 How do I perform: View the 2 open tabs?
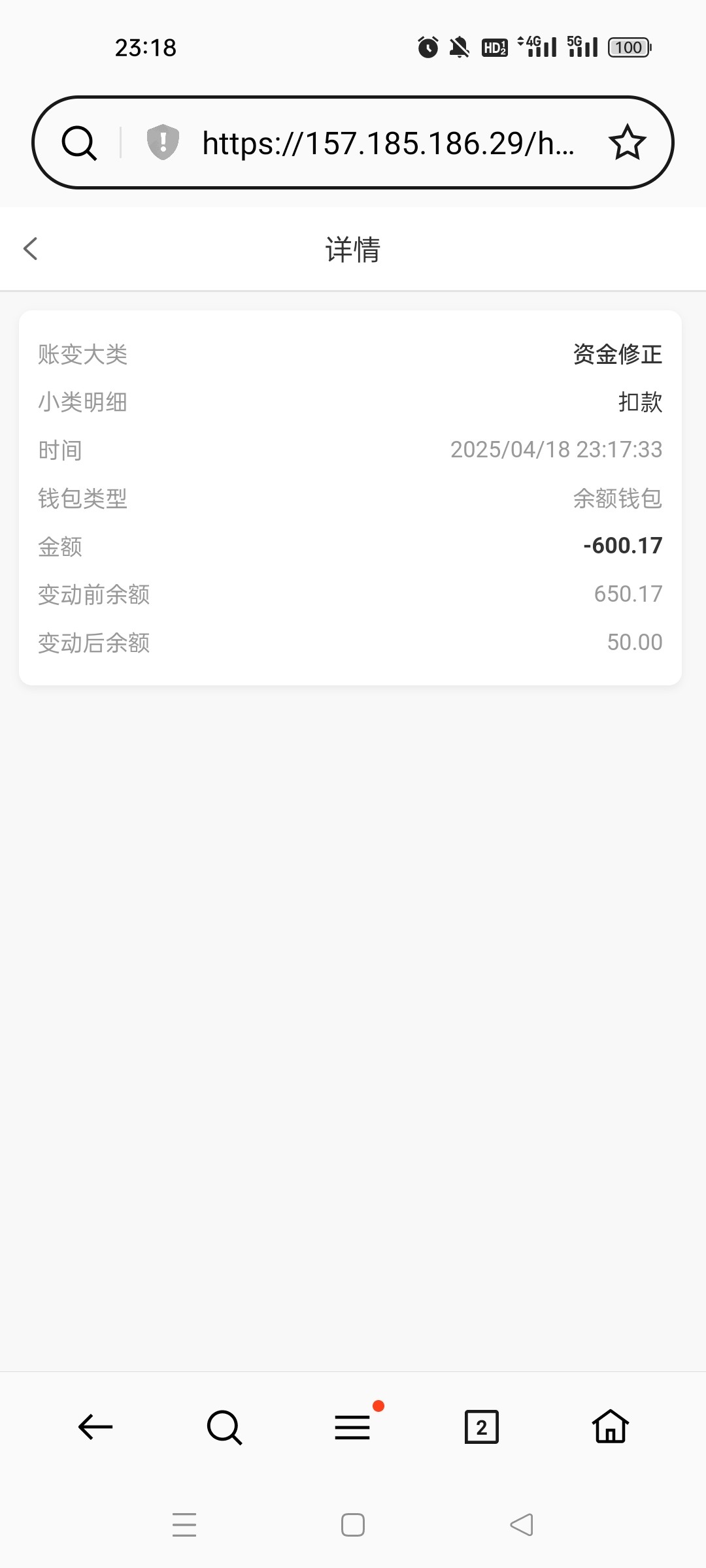pos(481,1427)
